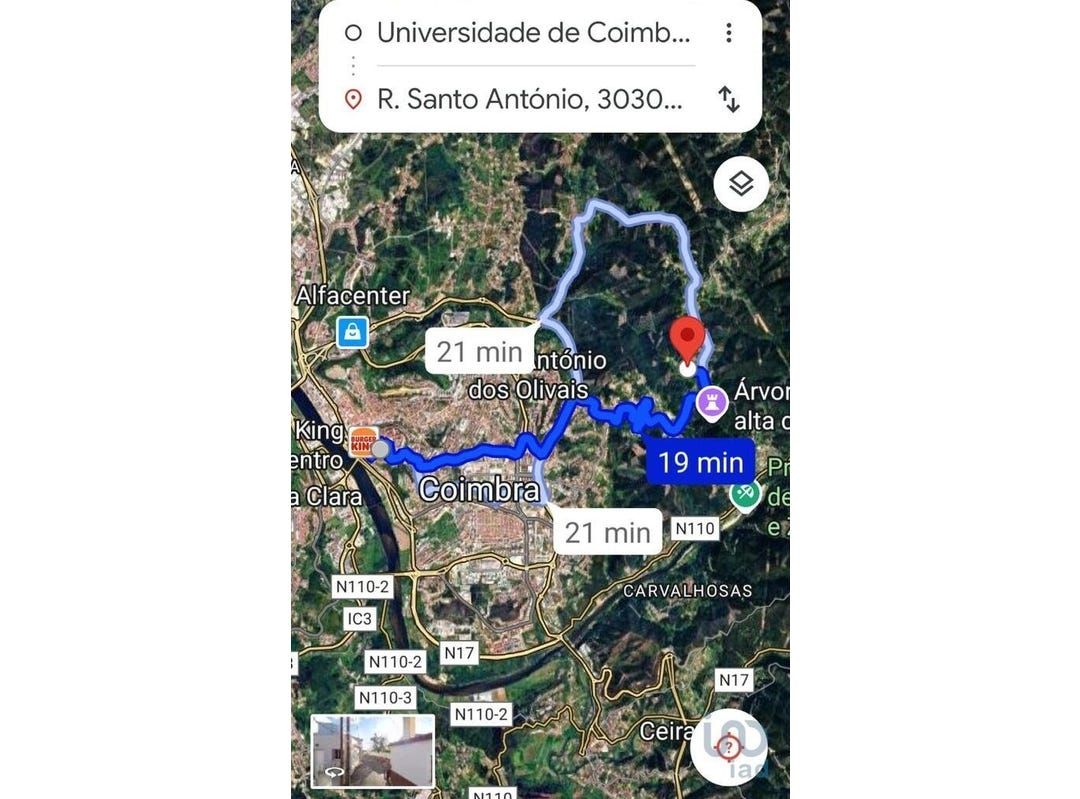Center the map on my location
Screen dimensions: 1080x799
click(728, 746)
